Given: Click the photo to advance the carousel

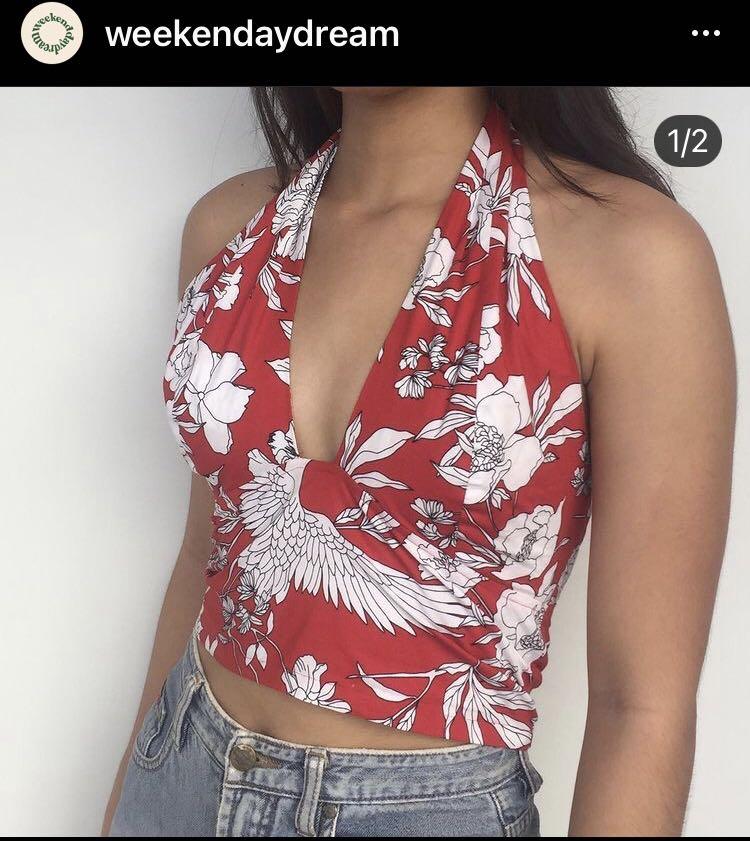Looking at the screenshot, I should pyautogui.click(x=375, y=450).
